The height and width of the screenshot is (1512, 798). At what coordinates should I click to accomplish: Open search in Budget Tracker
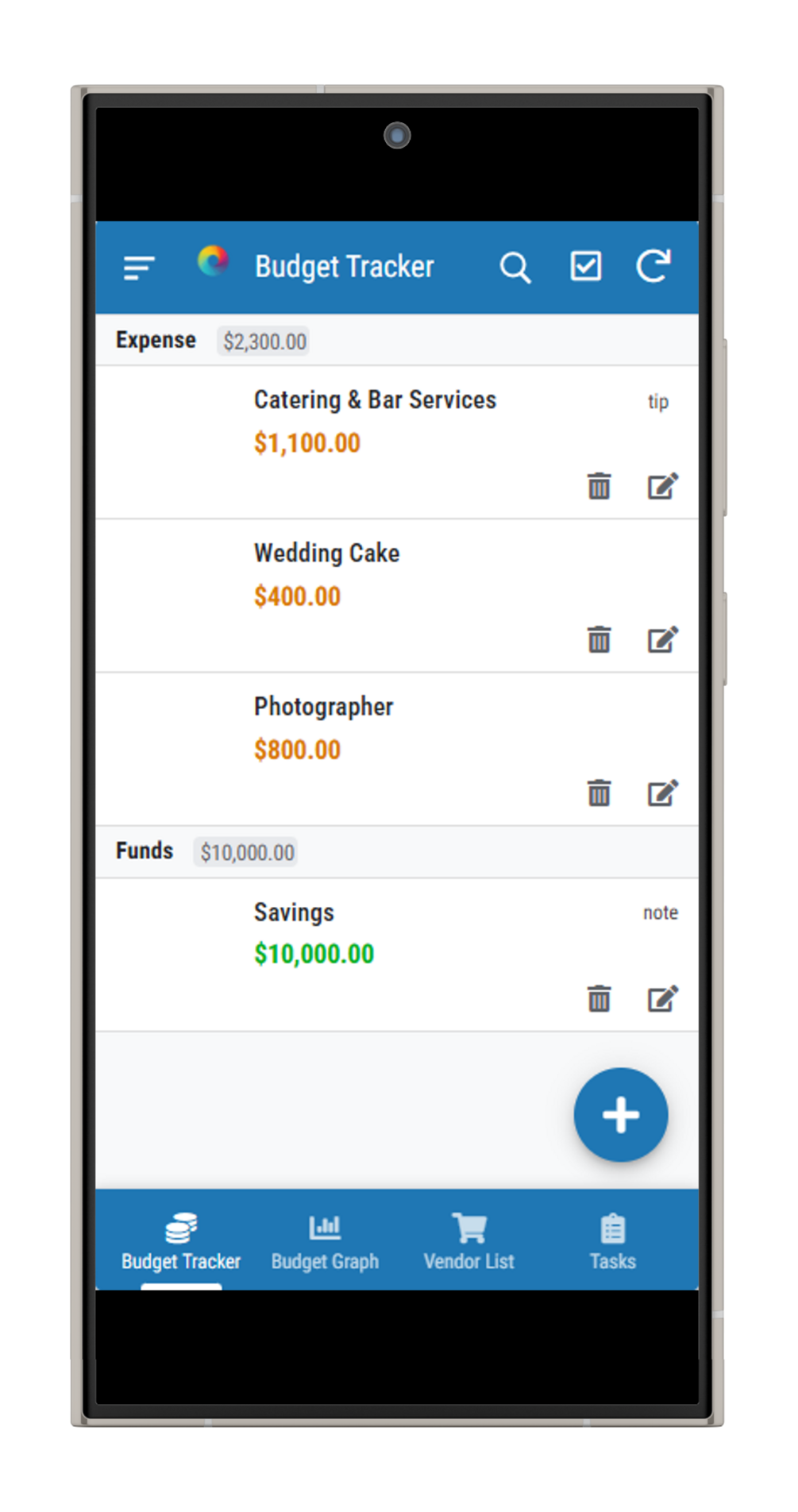[515, 268]
